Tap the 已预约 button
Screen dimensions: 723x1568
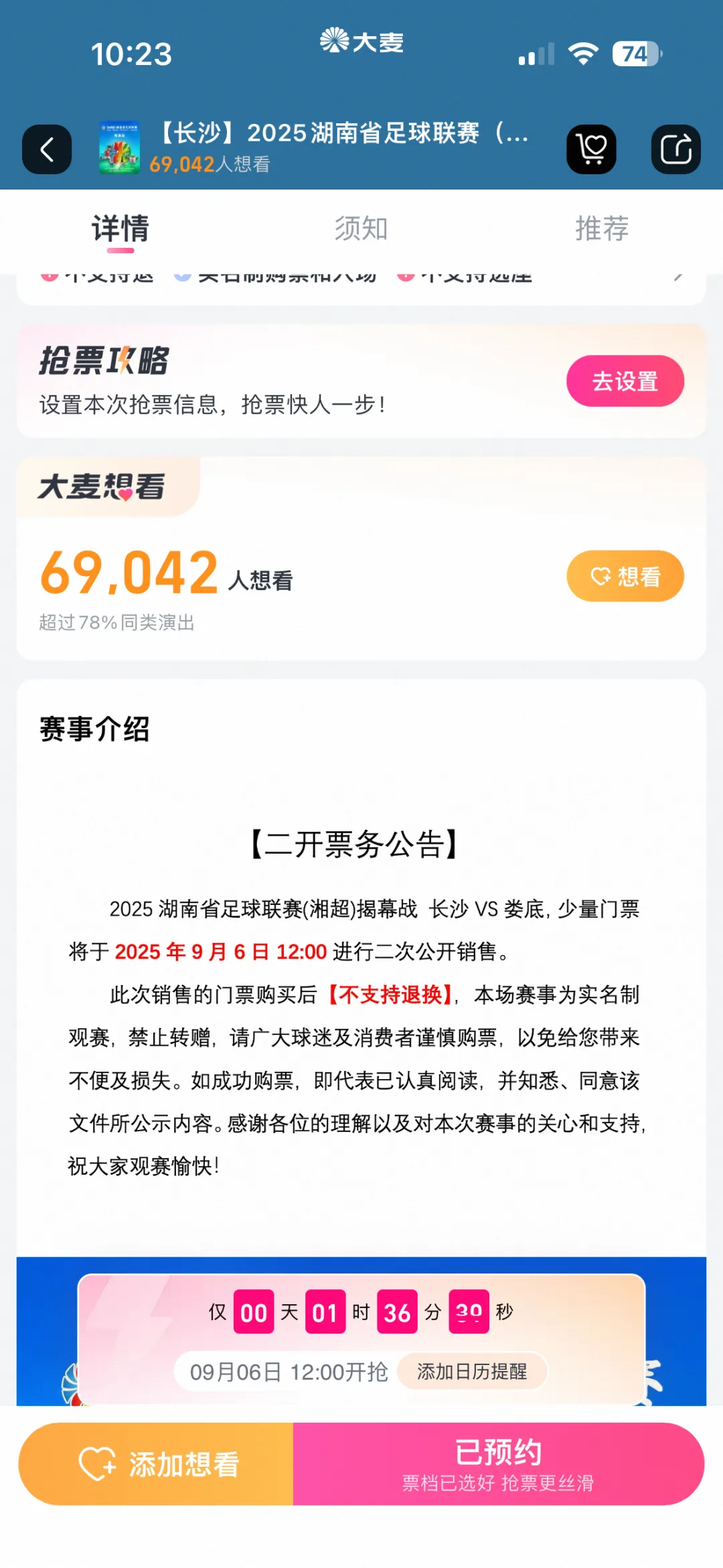(x=498, y=1464)
